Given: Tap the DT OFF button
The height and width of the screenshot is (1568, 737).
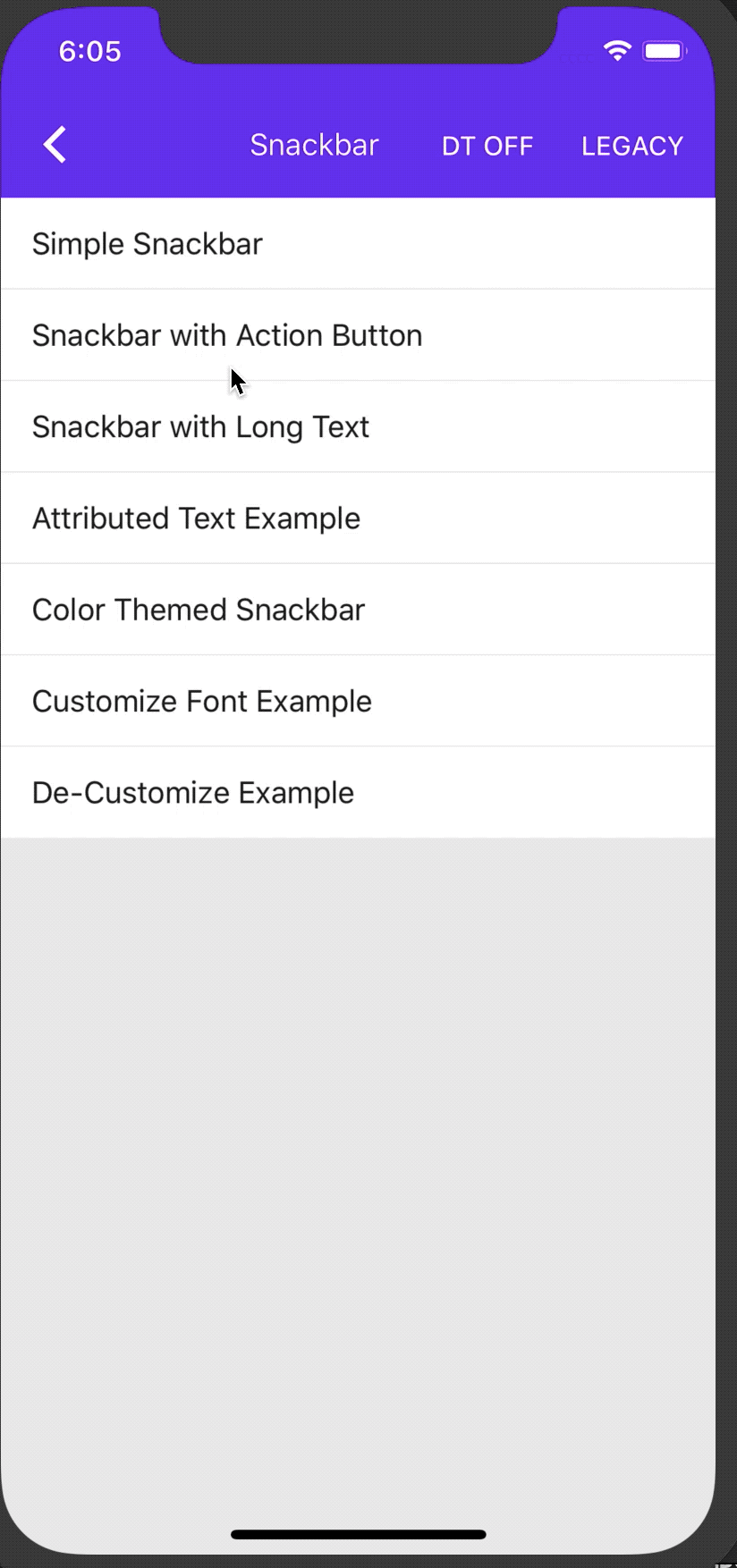Looking at the screenshot, I should 487,146.
